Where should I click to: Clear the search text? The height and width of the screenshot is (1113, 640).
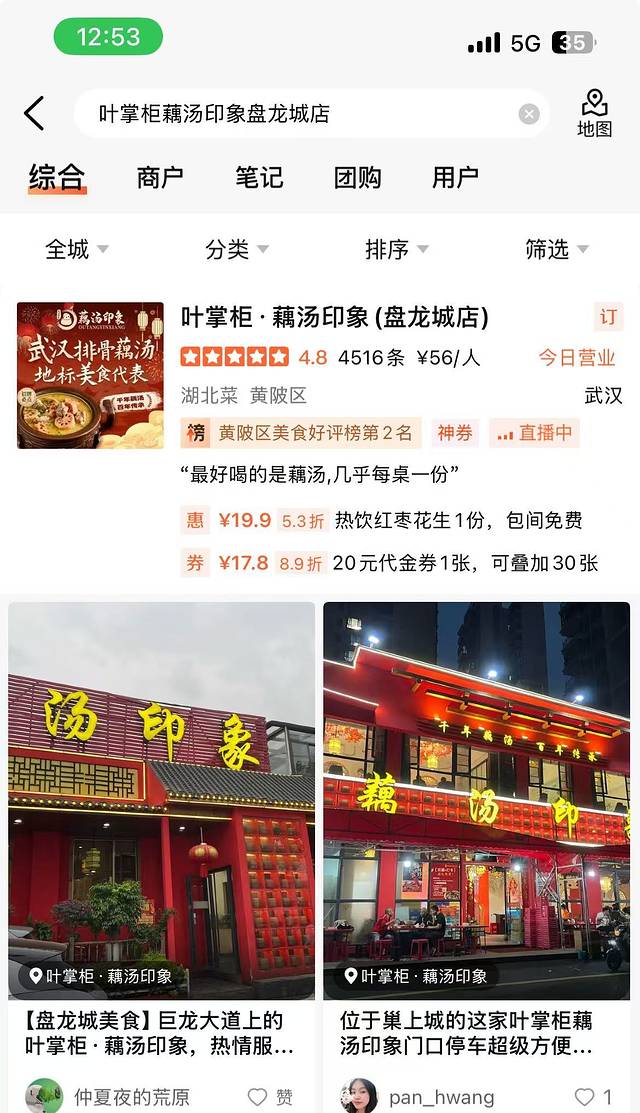click(529, 114)
